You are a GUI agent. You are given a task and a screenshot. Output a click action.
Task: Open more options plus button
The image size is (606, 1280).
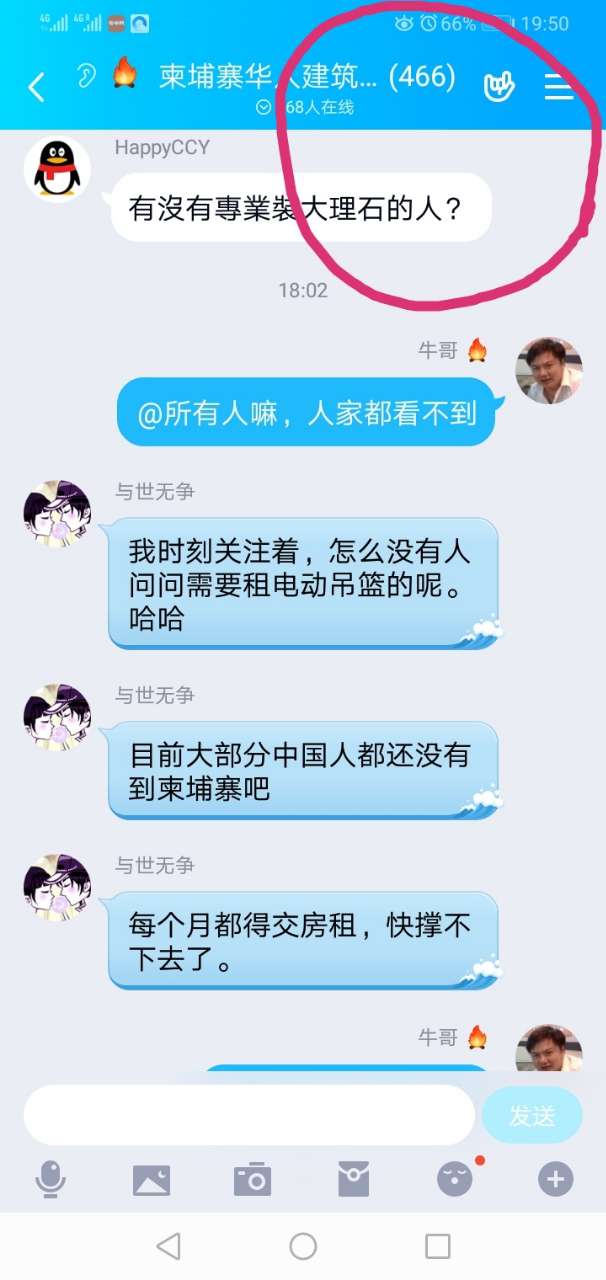coord(556,1180)
